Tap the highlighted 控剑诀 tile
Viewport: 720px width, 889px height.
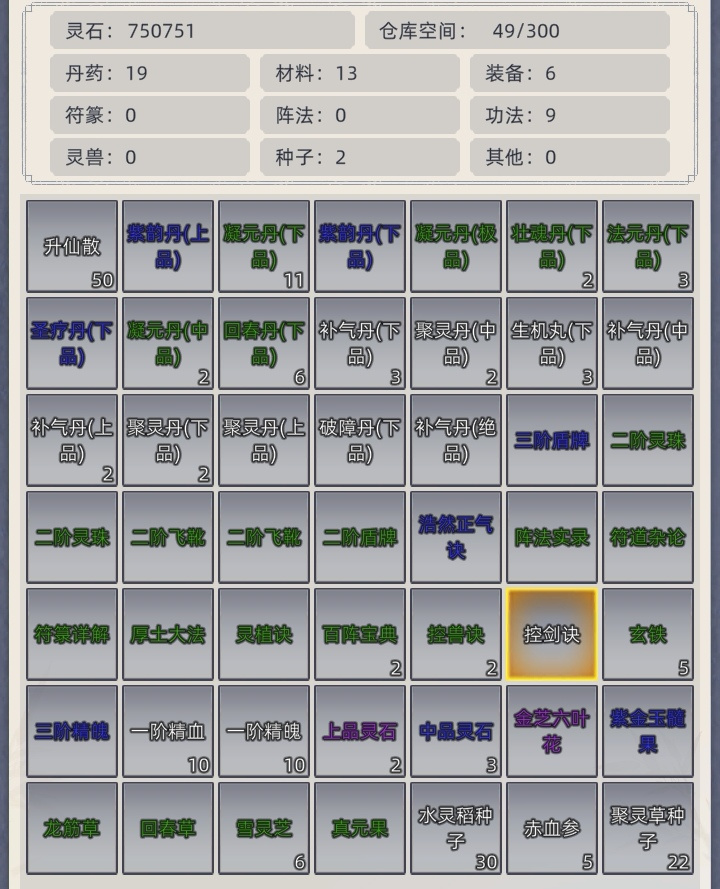coord(552,634)
